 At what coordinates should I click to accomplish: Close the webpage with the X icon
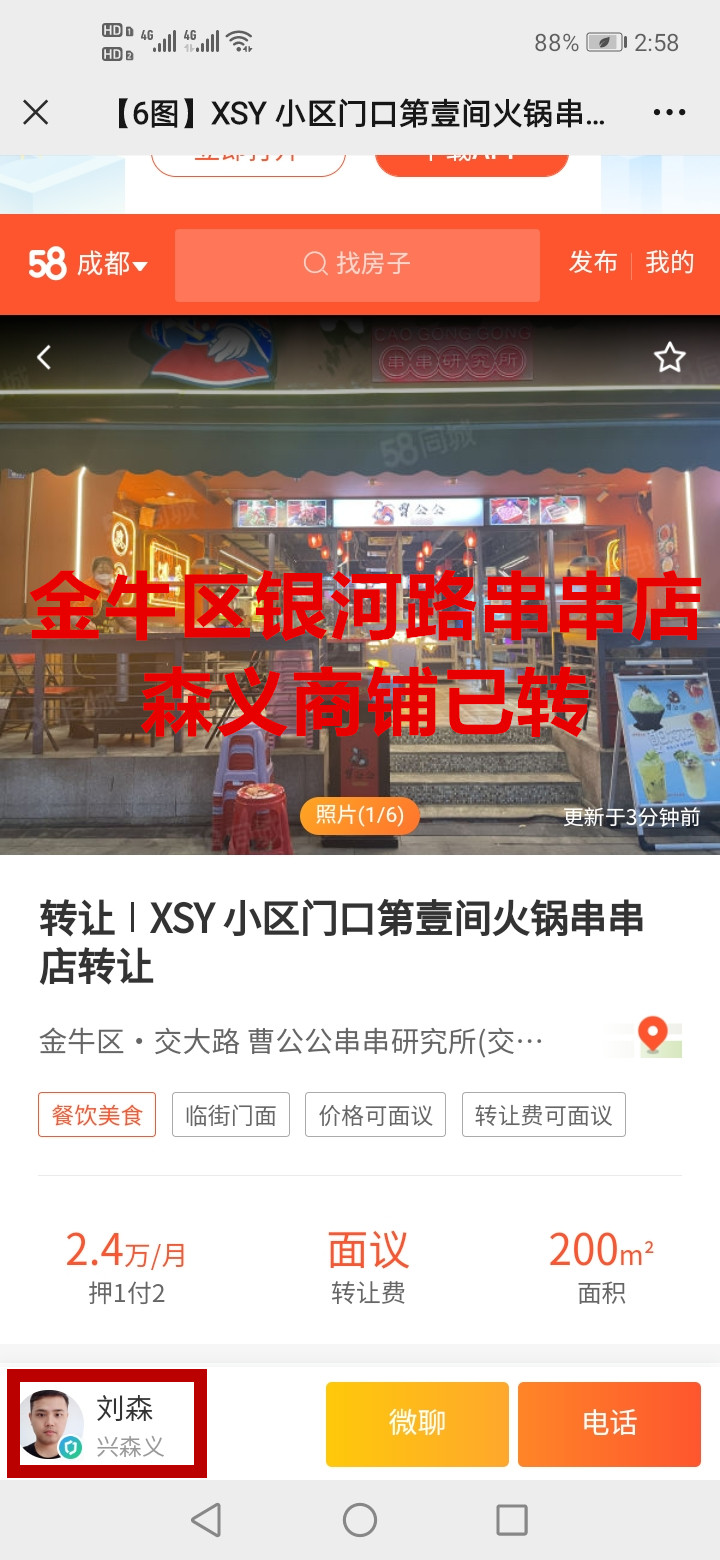coord(36,113)
